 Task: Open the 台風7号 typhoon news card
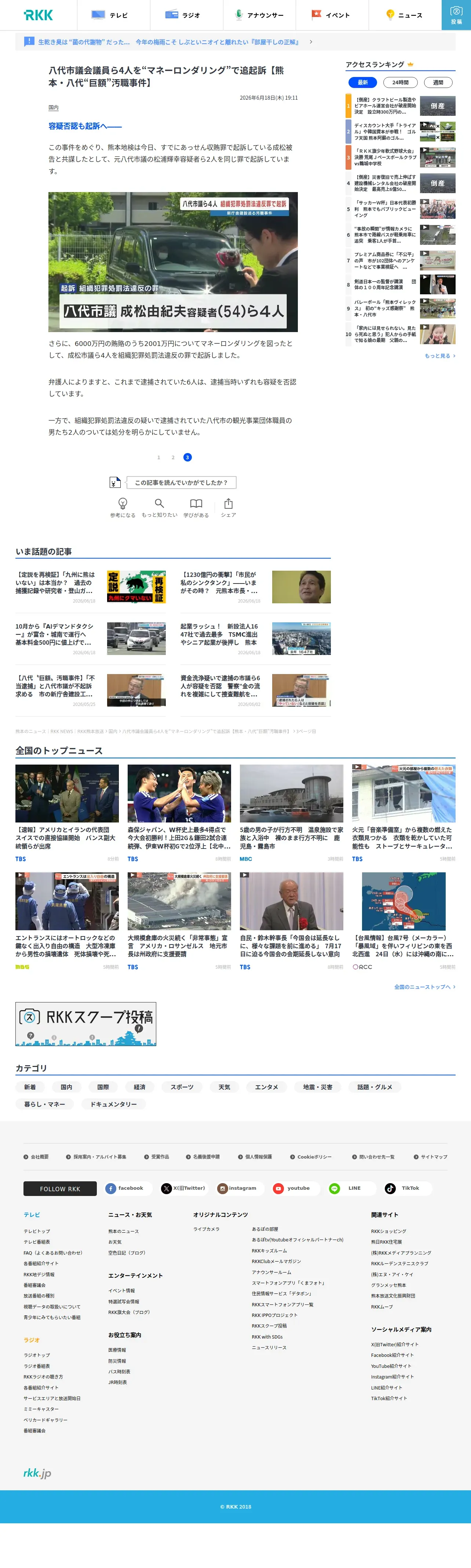pyautogui.click(x=404, y=920)
